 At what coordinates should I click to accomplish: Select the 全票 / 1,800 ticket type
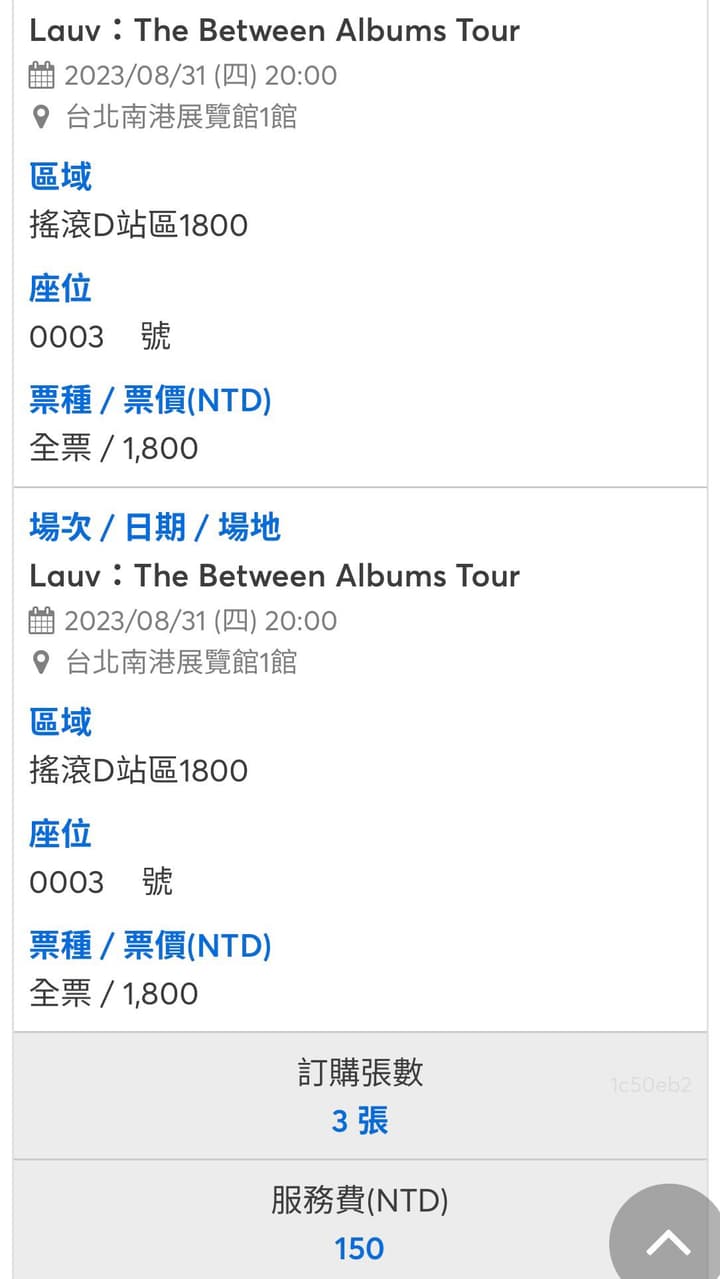113,448
